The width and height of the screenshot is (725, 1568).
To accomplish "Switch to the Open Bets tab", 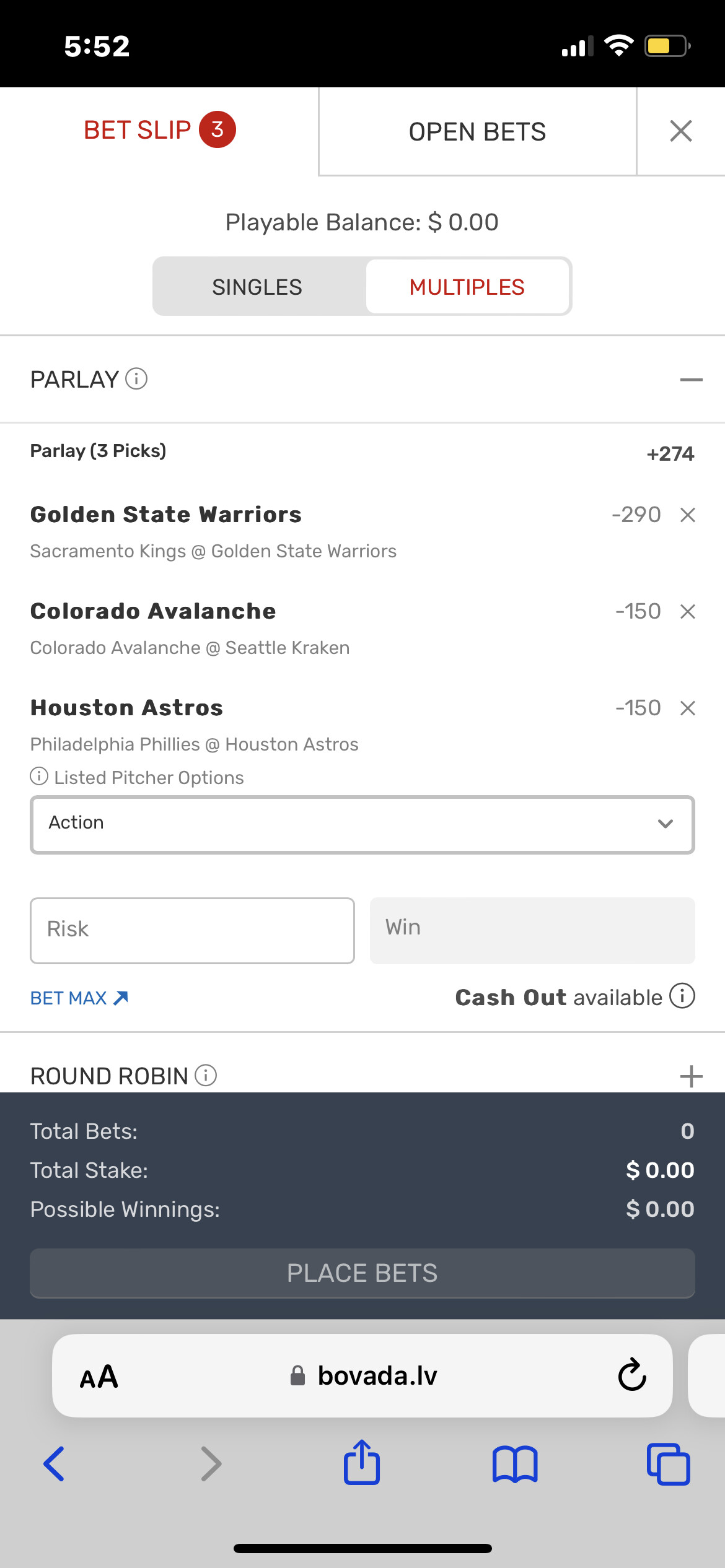I will [477, 132].
